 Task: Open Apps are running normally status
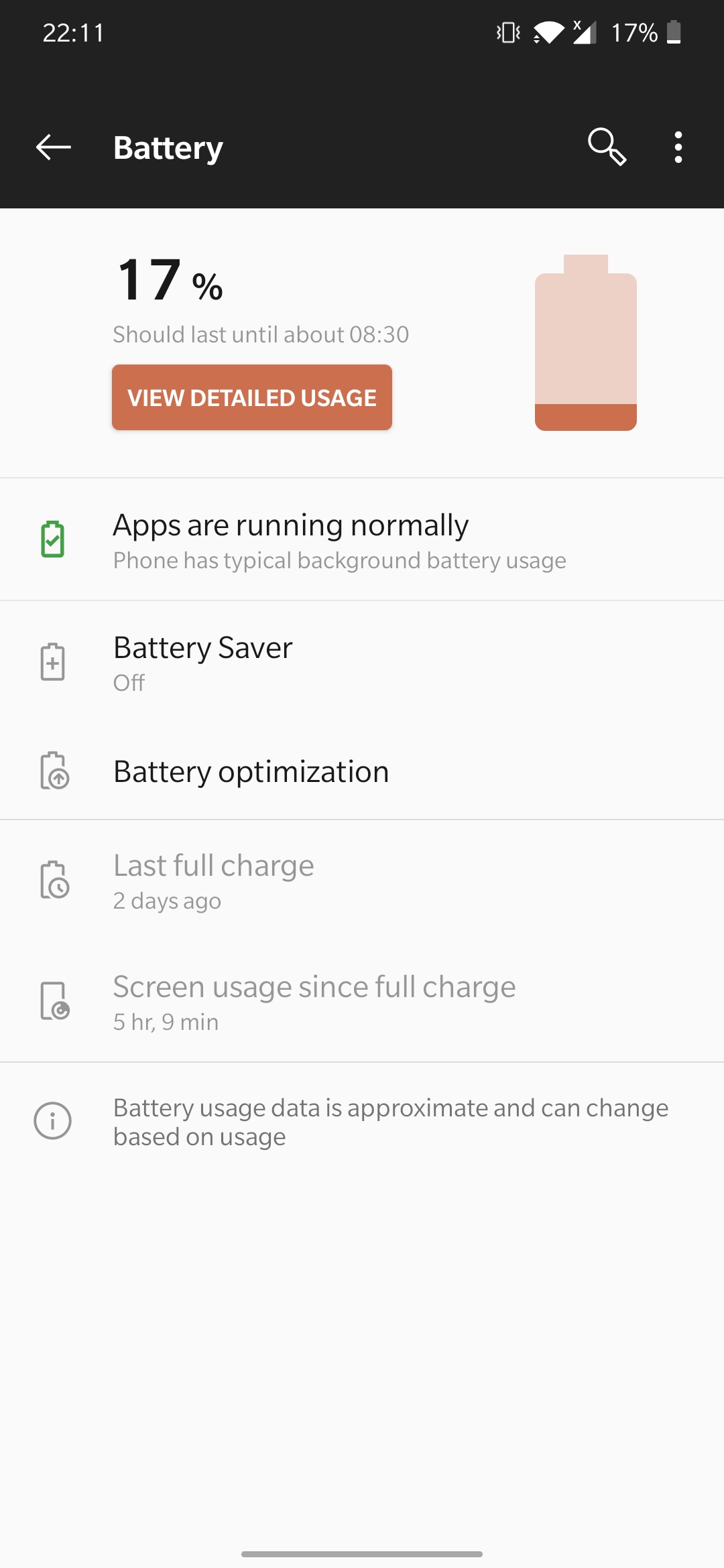tap(362, 540)
